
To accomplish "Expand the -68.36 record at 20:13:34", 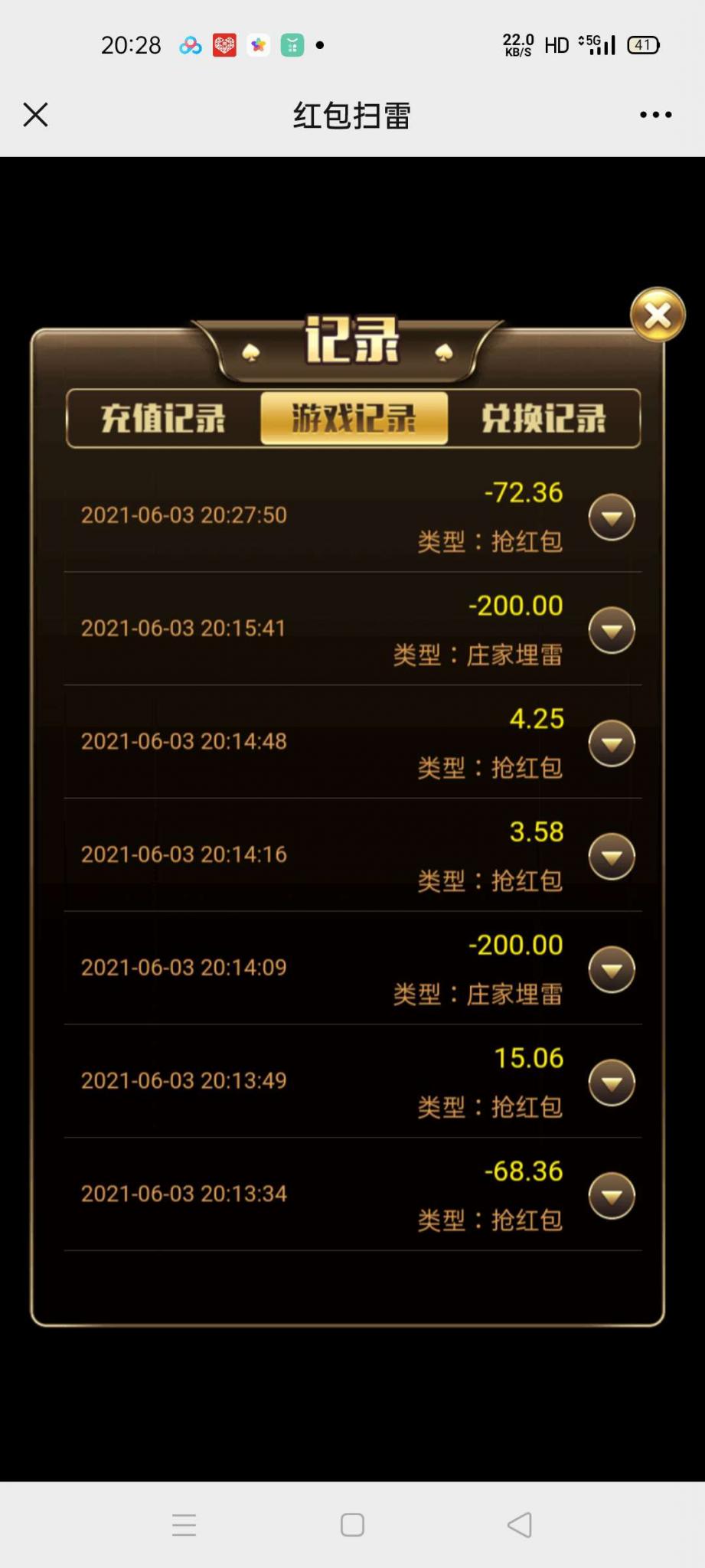I will click(612, 1195).
